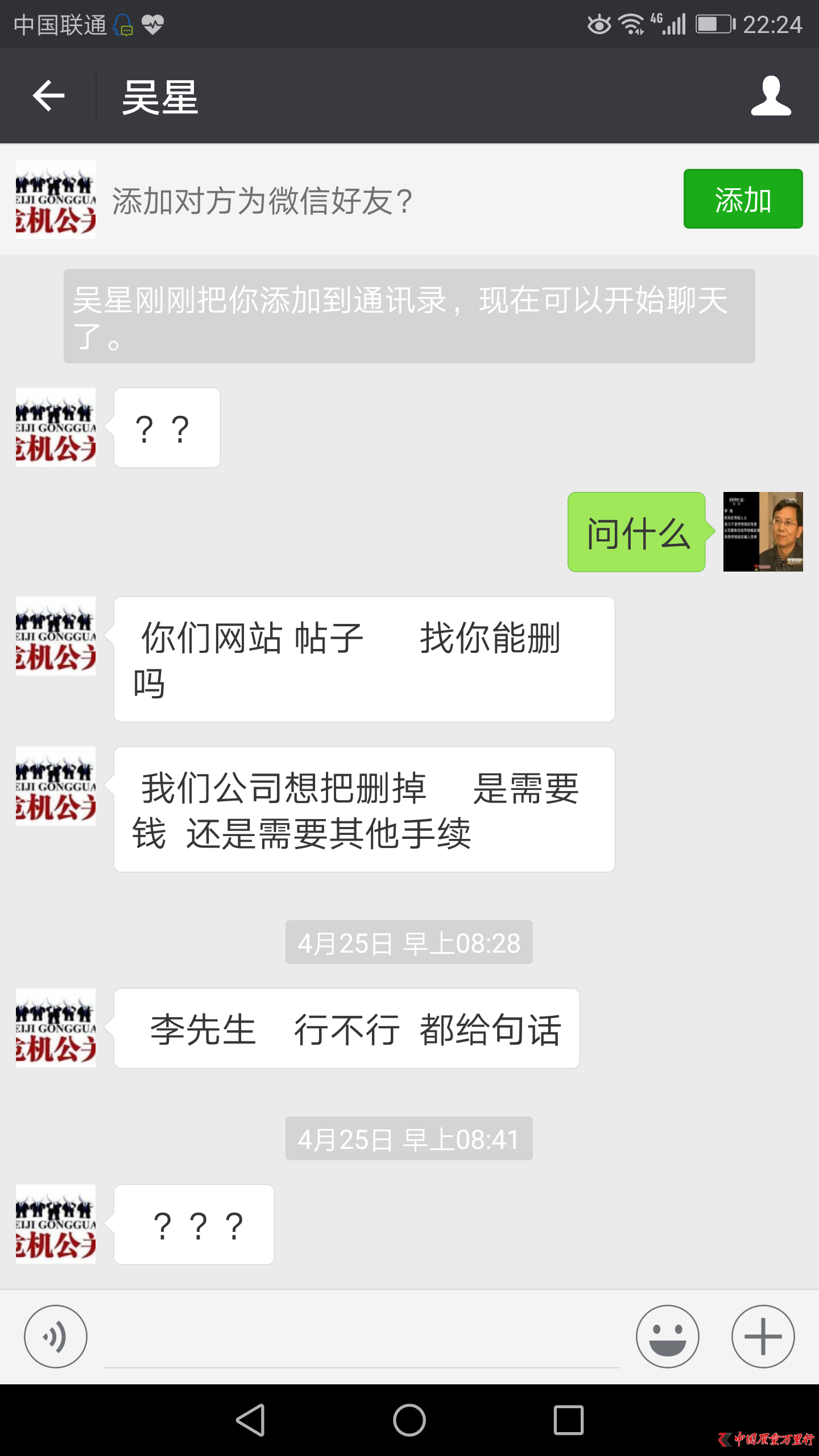Tap the green 添加 button
Screen dimensions: 819x1456
[743, 199]
